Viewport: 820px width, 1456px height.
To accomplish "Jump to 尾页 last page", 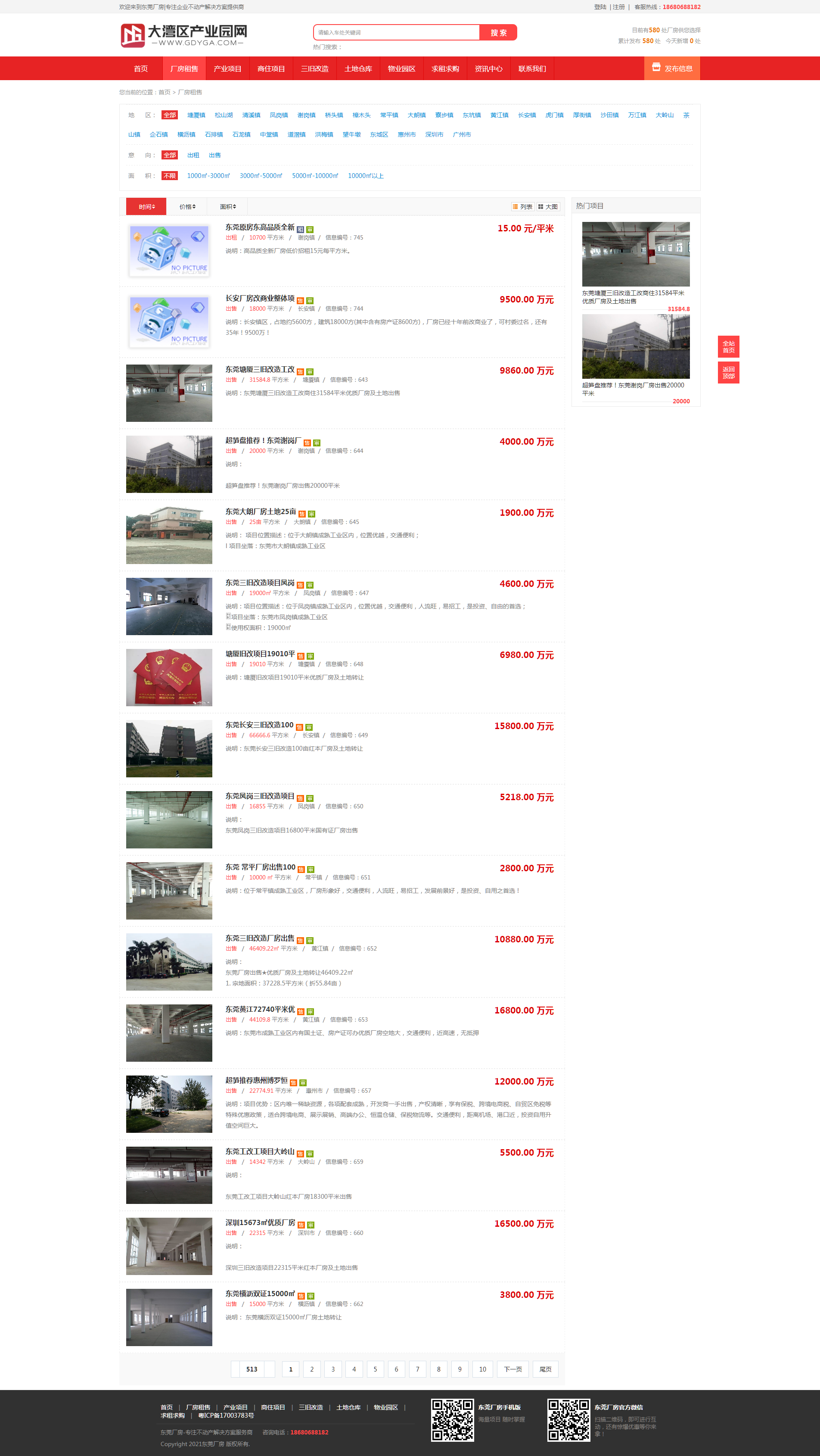I will (x=545, y=1369).
